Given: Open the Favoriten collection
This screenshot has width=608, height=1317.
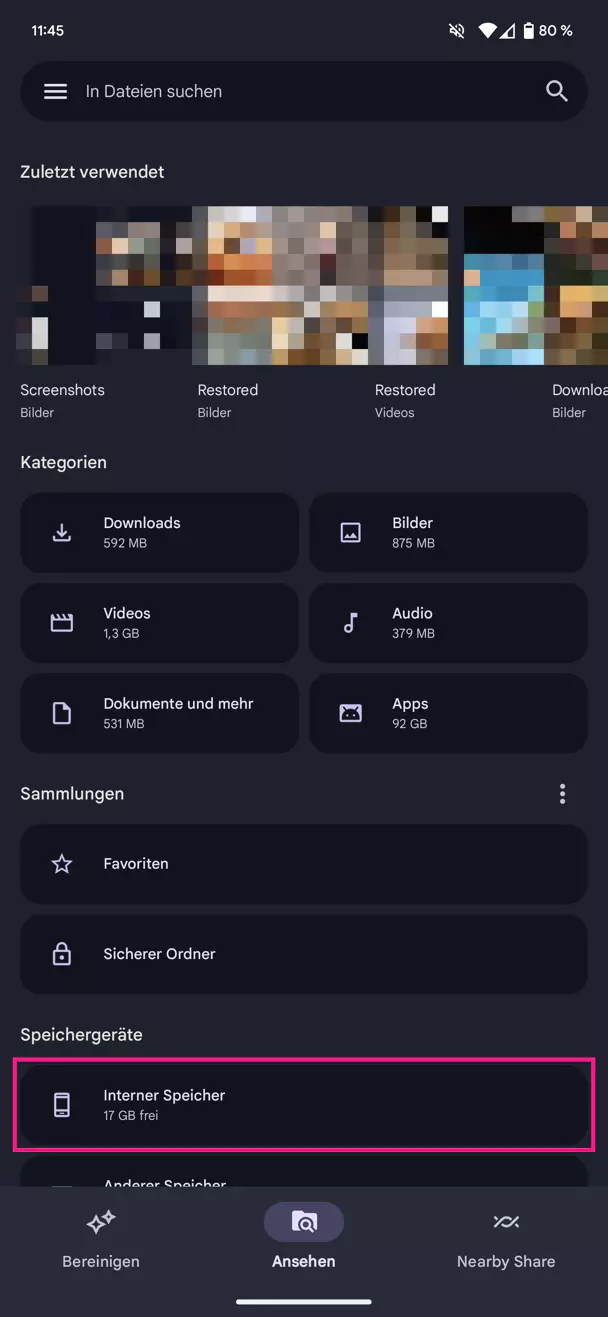Looking at the screenshot, I should click(x=303, y=864).
